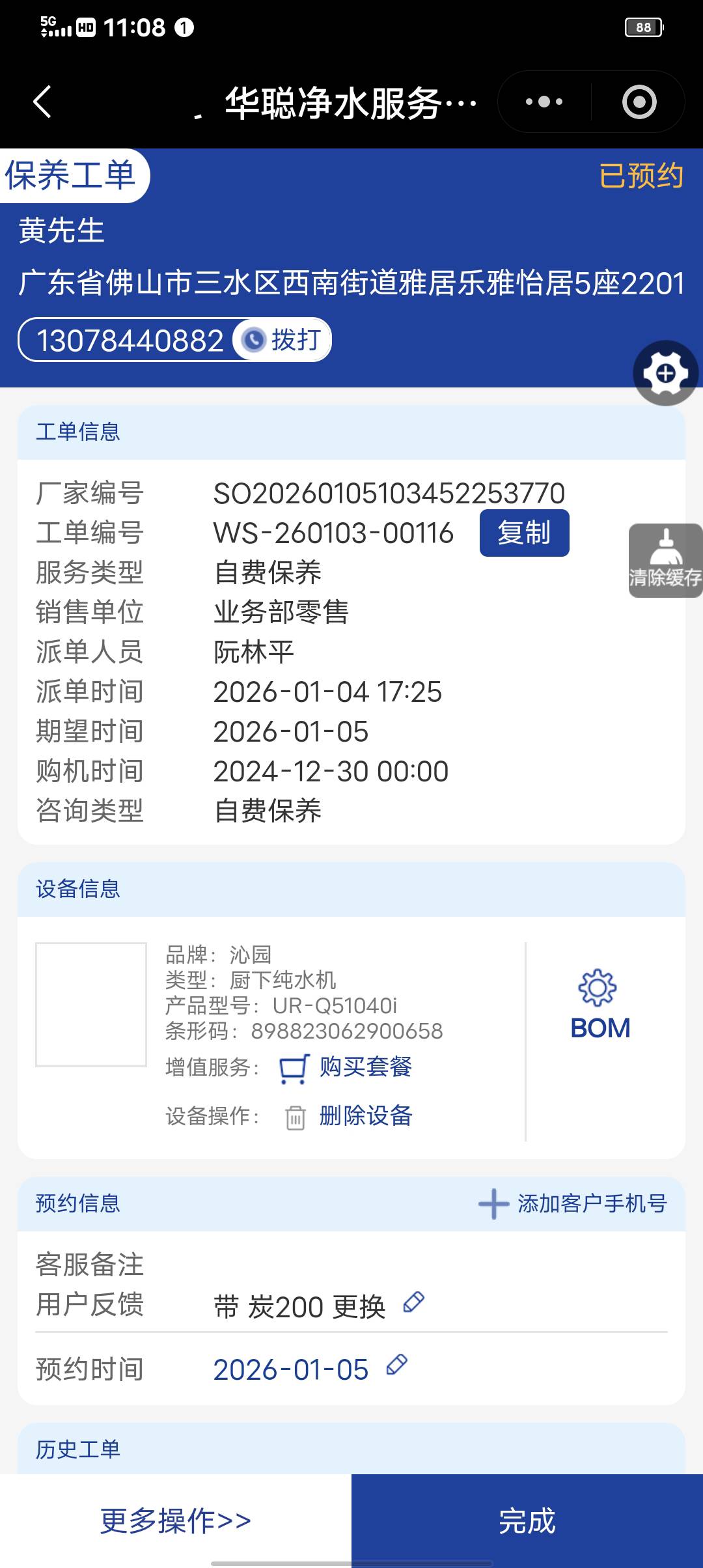The width and height of the screenshot is (703, 1568).
Task: Mark the work order as 完成
Action: (x=527, y=1520)
